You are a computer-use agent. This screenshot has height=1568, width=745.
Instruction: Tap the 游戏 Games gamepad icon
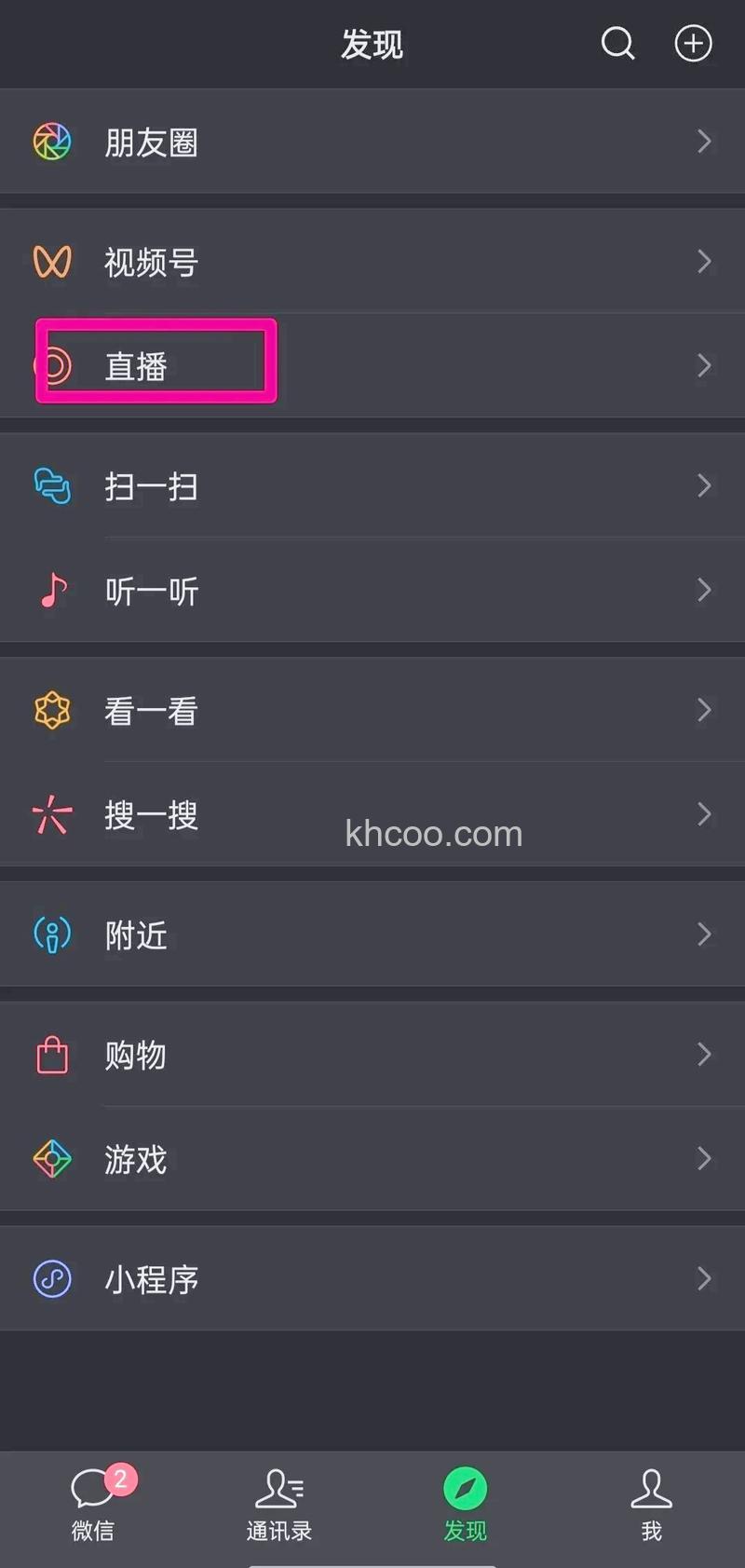[x=51, y=1159]
